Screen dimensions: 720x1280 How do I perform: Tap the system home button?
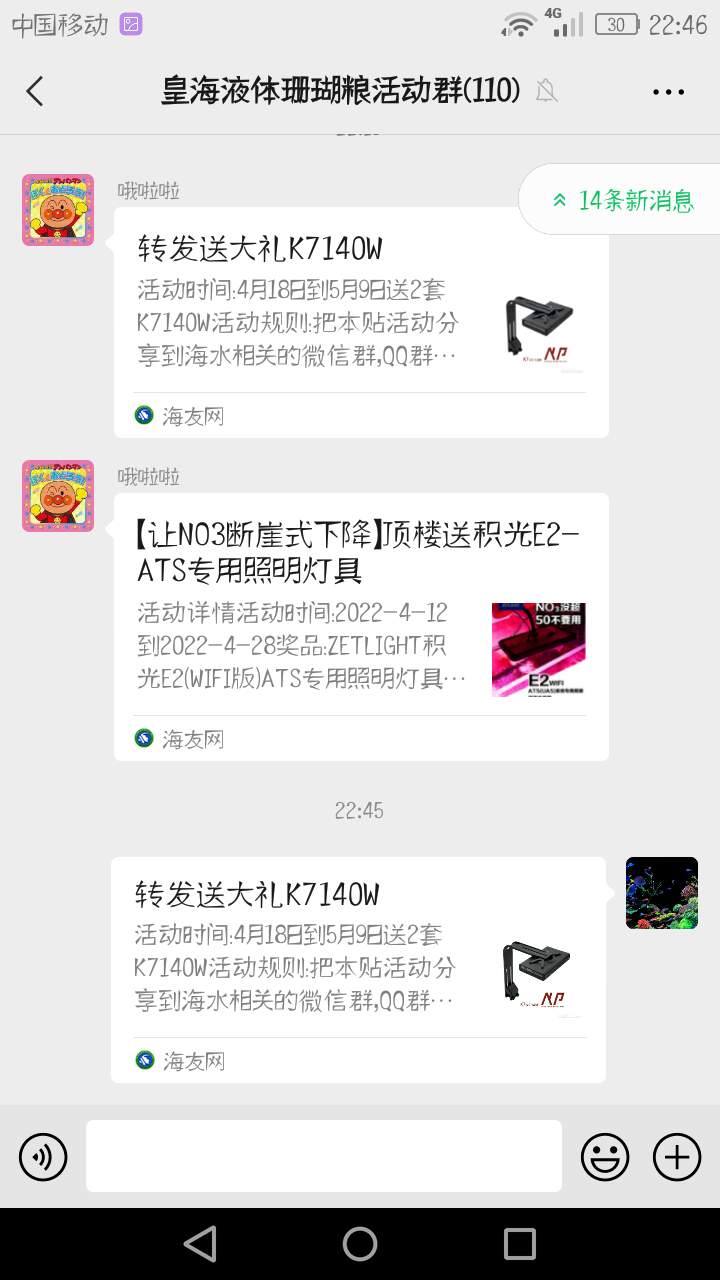tap(360, 1244)
